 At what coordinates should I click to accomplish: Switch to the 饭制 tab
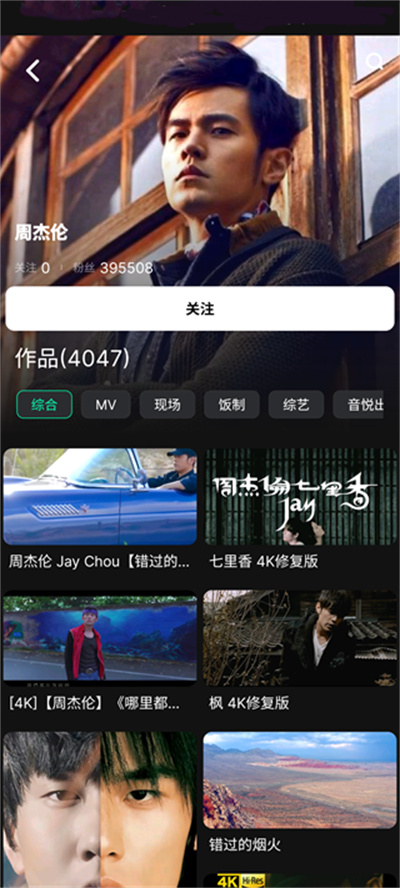(232, 404)
